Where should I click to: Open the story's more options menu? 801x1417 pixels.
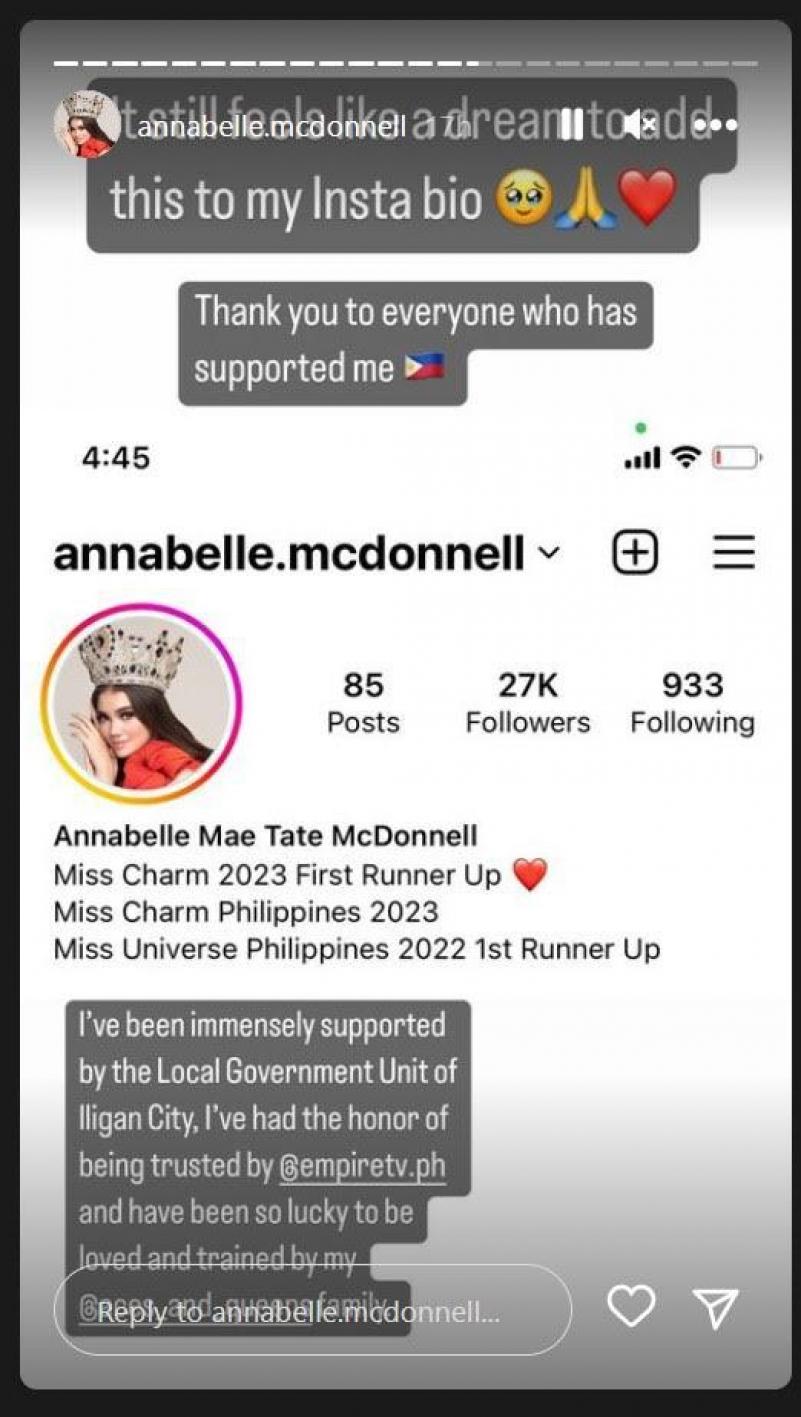pos(714,125)
